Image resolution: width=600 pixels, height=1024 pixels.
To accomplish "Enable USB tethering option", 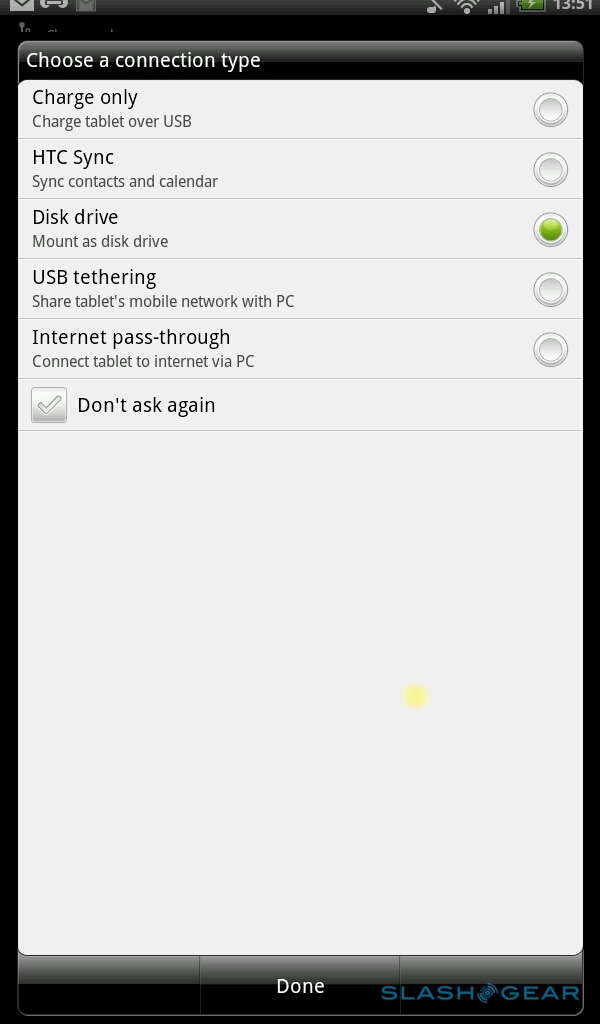I will click(550, 289).
